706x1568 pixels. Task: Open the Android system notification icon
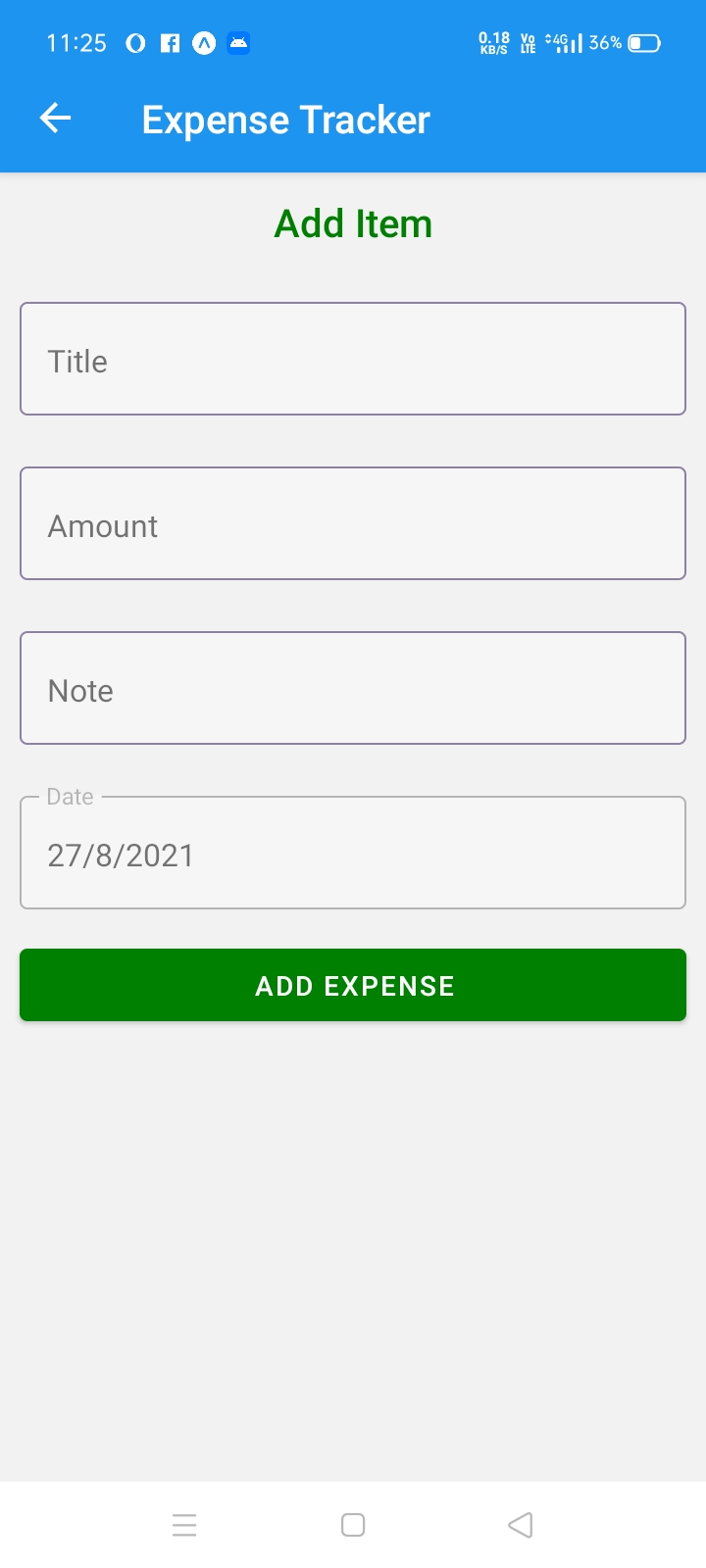point(237,43)
